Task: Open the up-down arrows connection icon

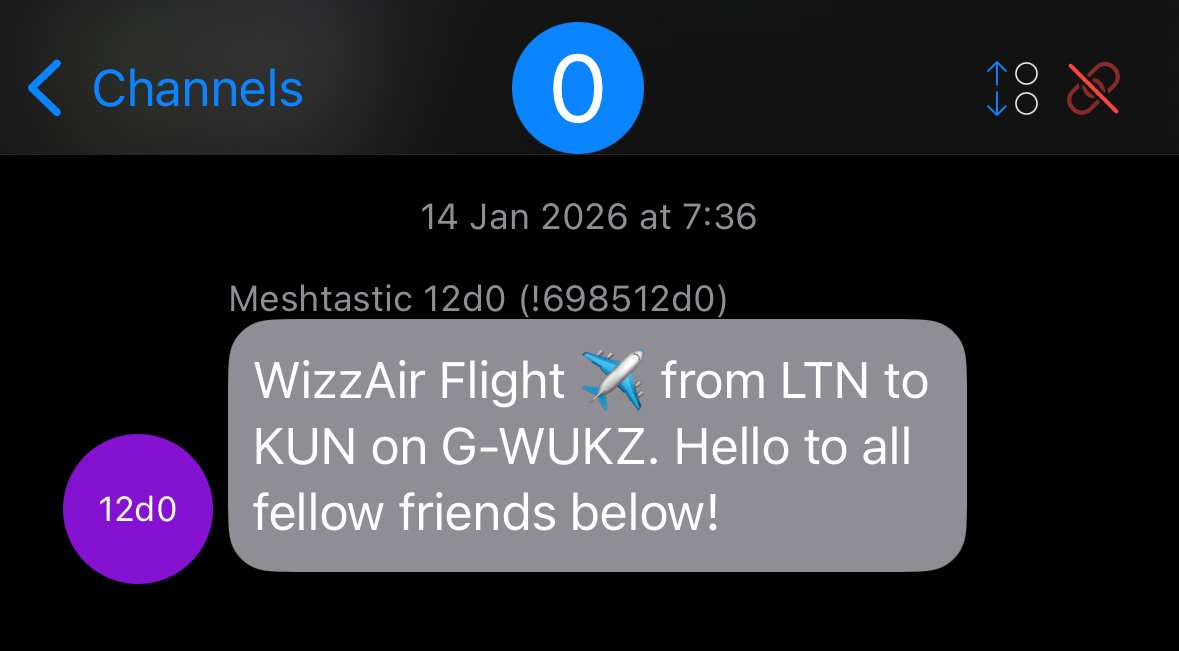Action: tap(1012, 89)
